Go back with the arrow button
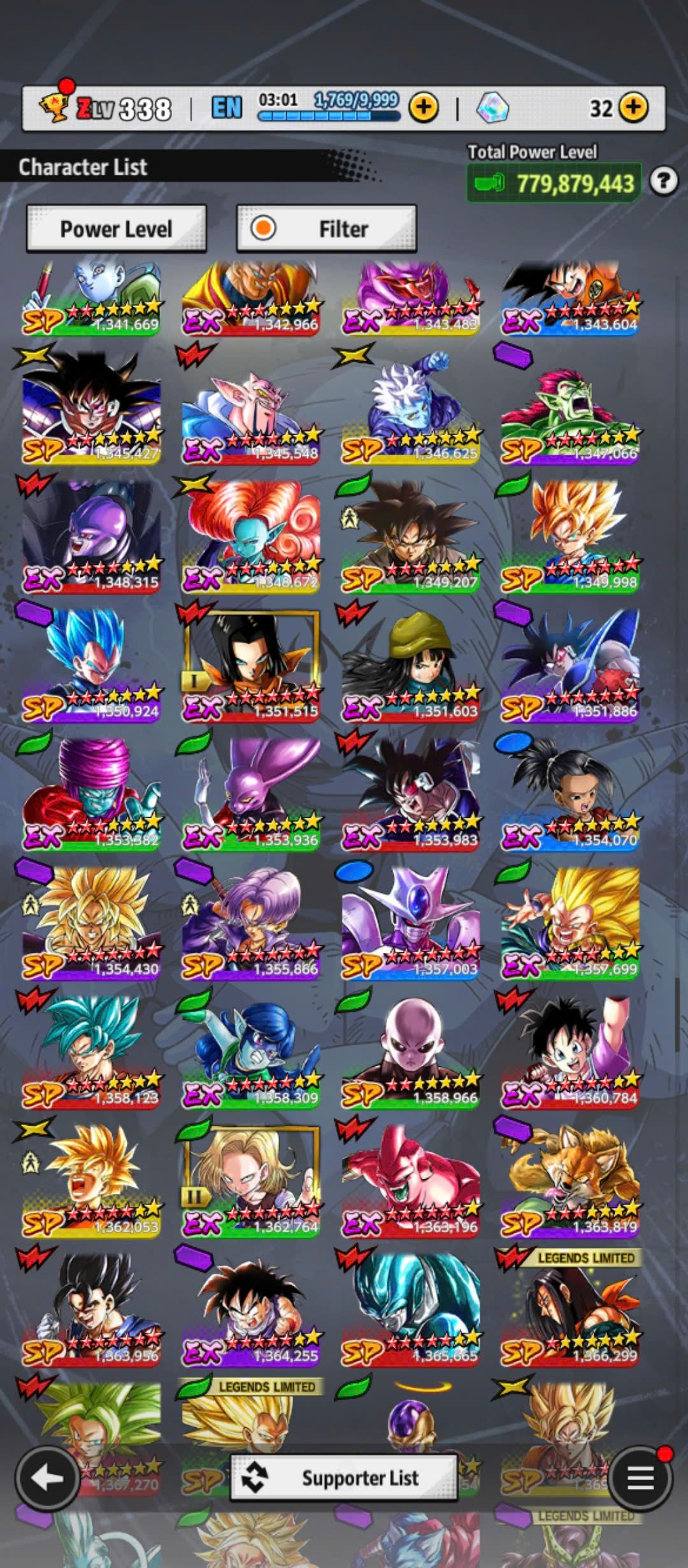The width and height of the screenshot is (688, 1568). coord(47,1477)
